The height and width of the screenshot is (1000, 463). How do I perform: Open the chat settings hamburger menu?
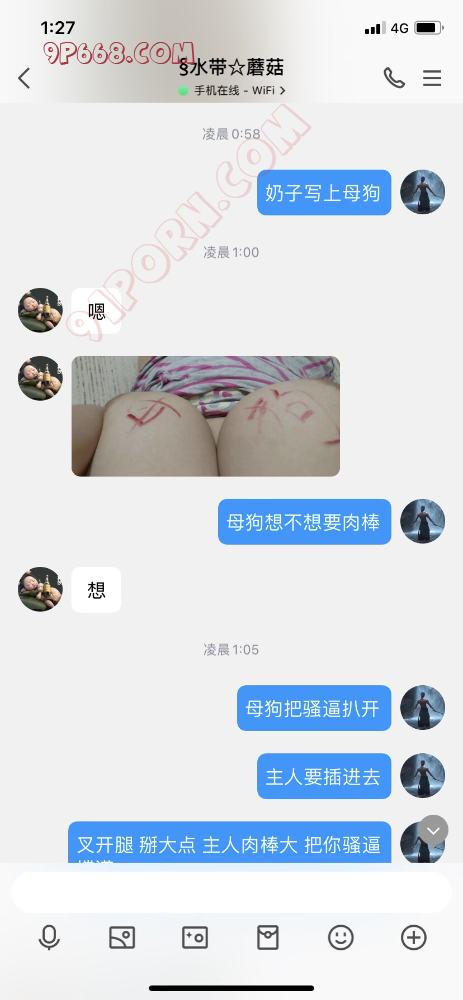pos(432,78)
